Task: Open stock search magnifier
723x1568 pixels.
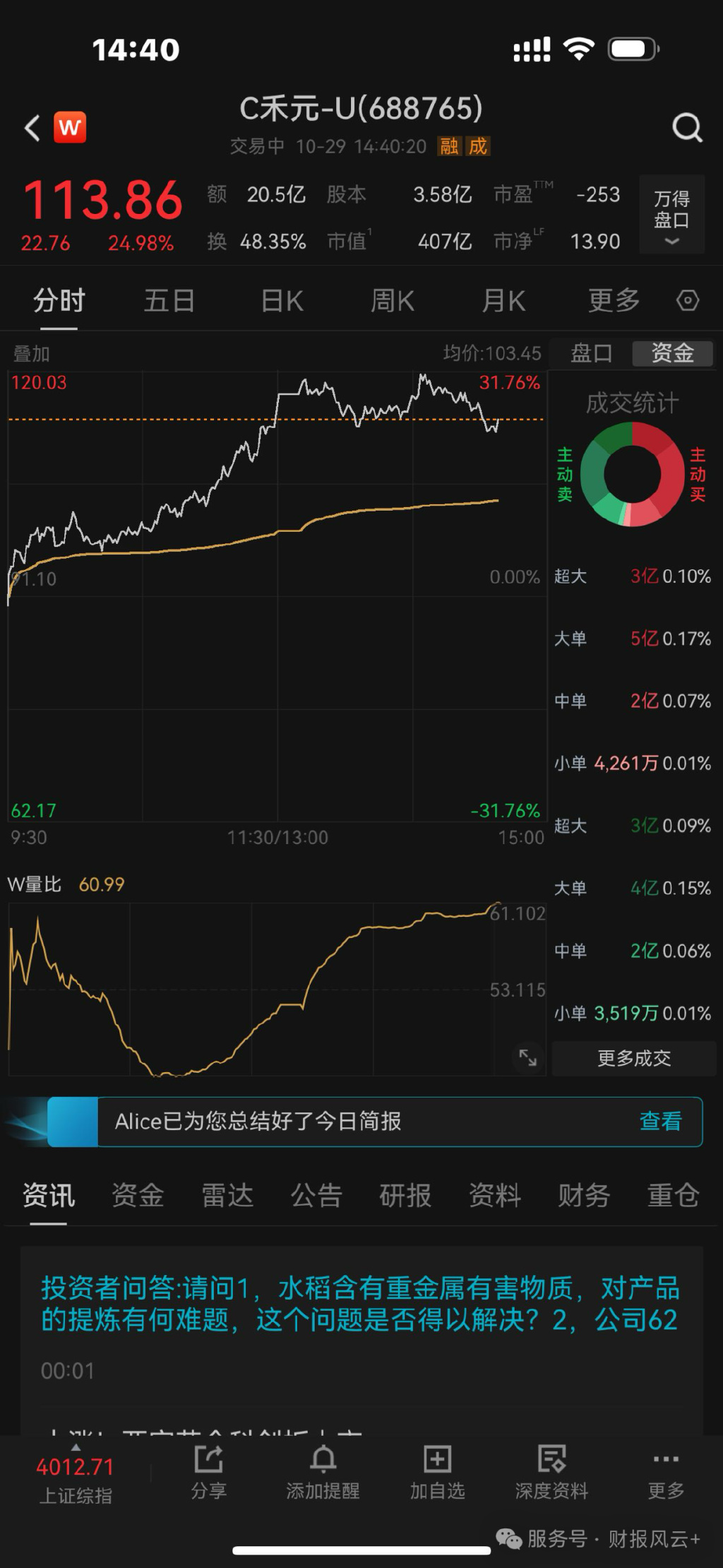Action: pos(686,128)
